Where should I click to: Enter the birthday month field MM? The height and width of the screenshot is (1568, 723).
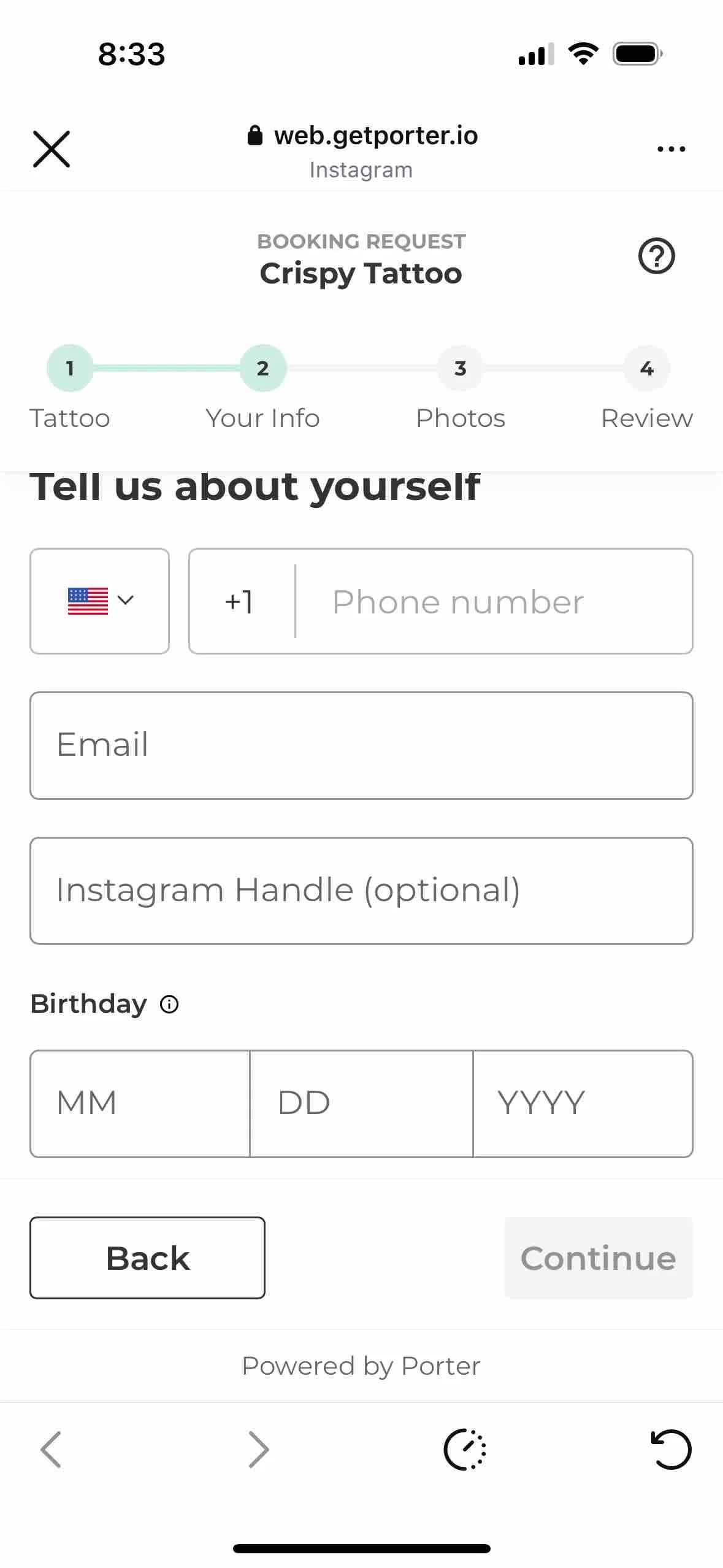[140, 1104]
